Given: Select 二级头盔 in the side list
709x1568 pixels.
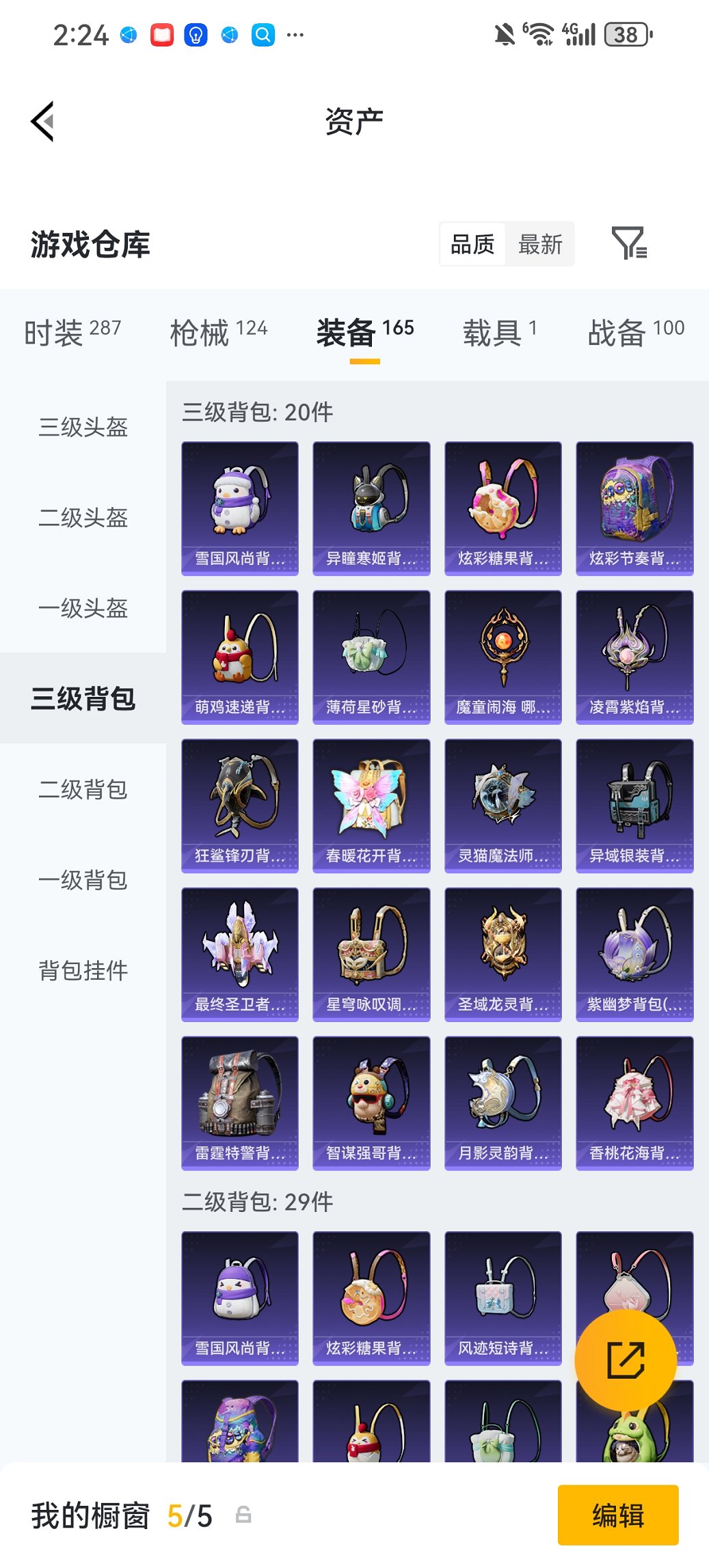Looking at the screenshot, I should click(83, 518).
